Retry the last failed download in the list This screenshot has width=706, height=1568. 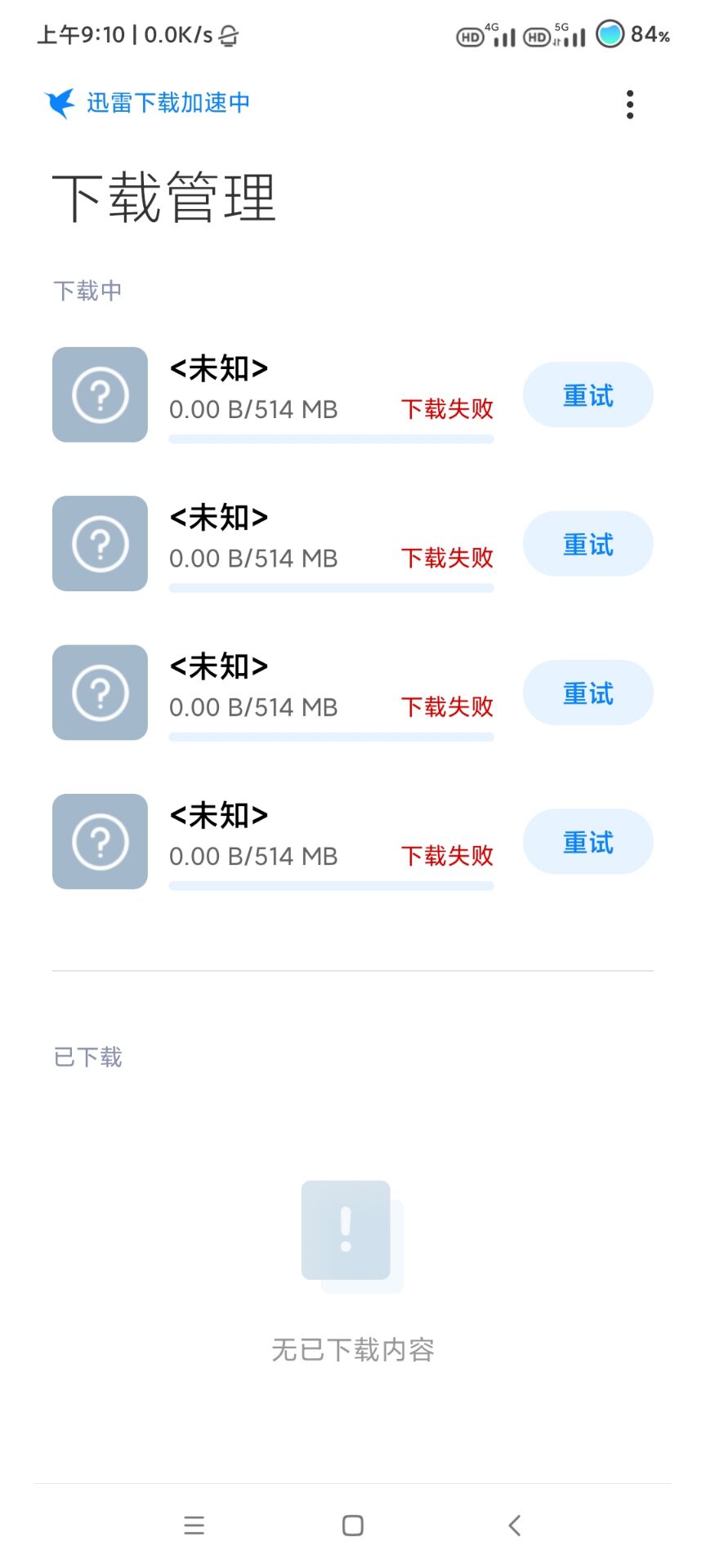(x=588, y=842)
